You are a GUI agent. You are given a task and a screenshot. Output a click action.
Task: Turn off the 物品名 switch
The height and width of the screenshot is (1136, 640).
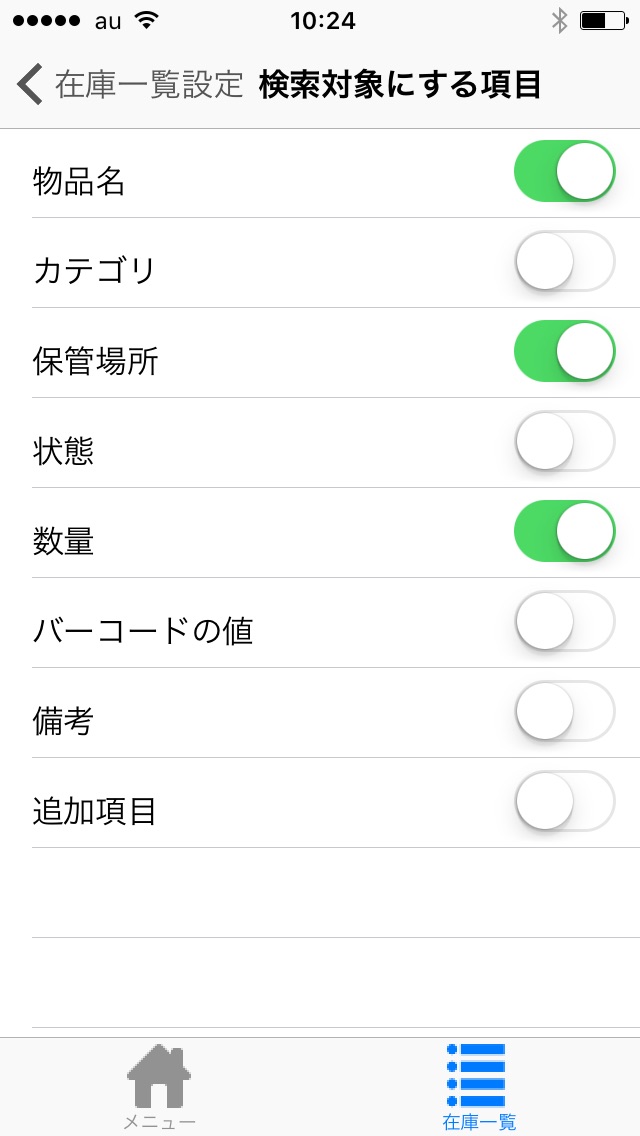point(565,172)
